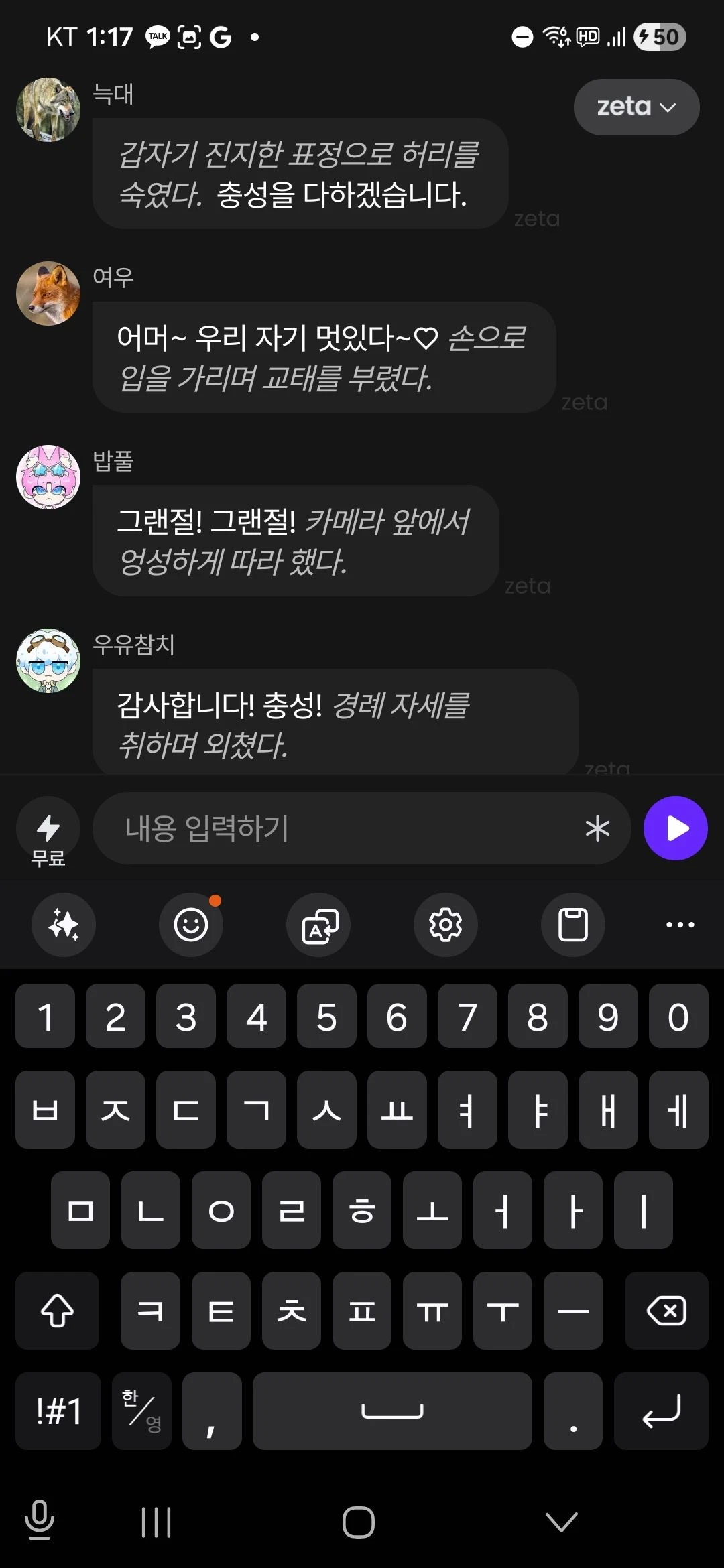View 우유참치's profile avatar
Image resolution: width=724 pixels, height=1568 pixels.
(x=48, y=661)
